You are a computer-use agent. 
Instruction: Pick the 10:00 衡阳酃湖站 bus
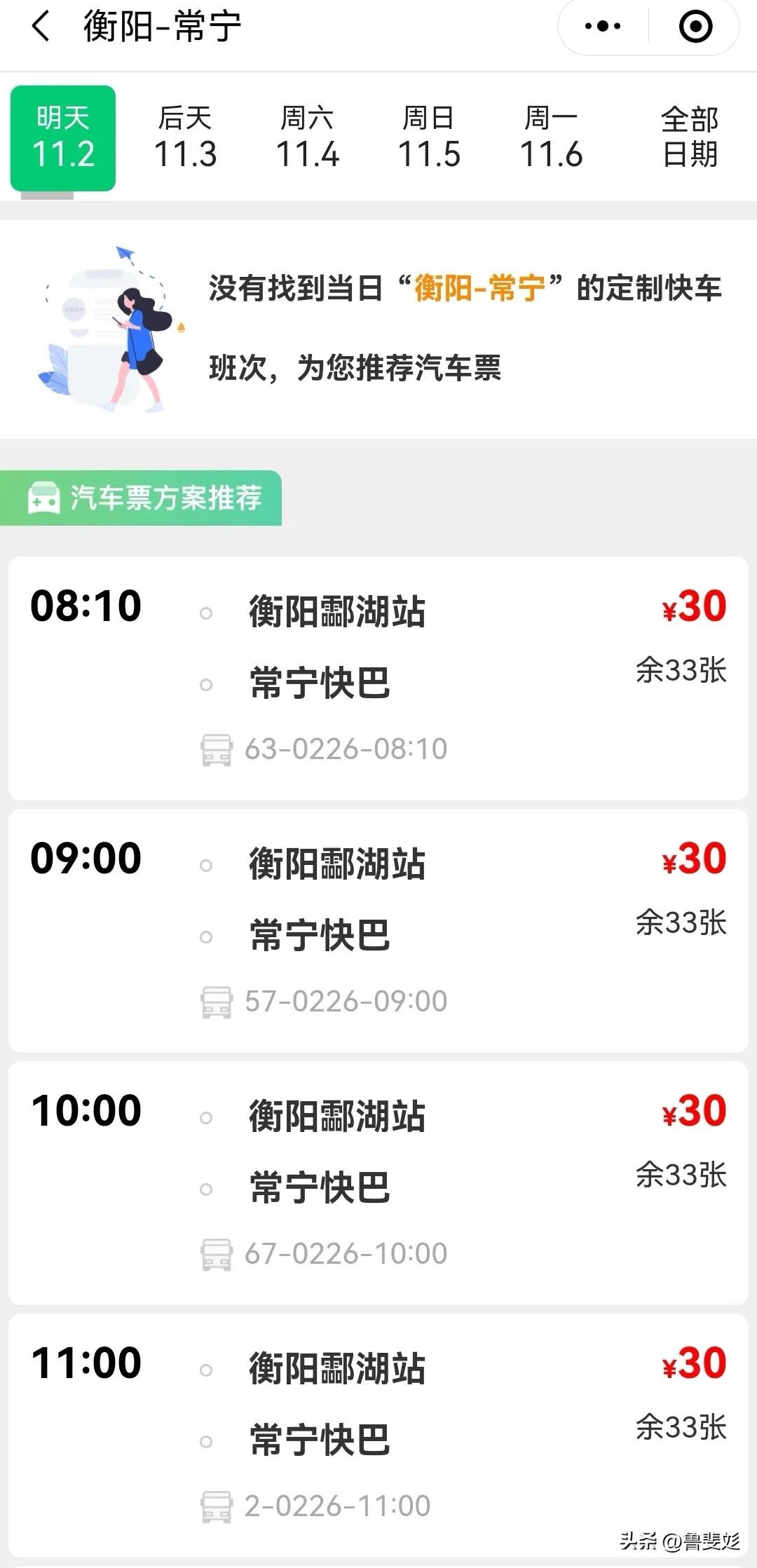coord(378,1182)
